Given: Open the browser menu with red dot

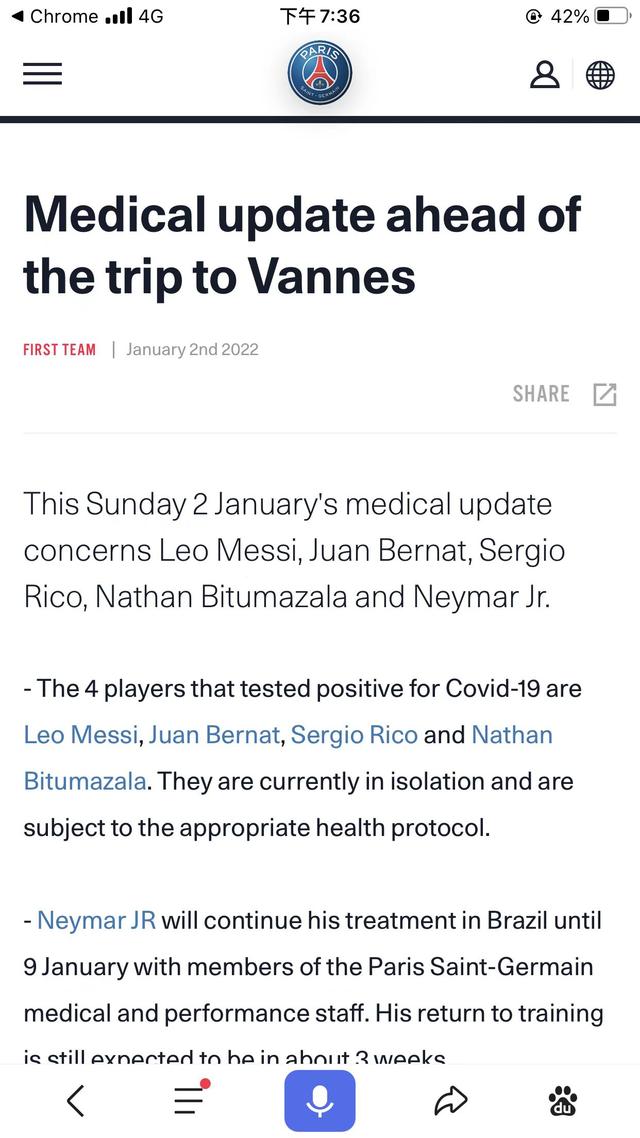Looking at the screenshot, I should click(x=189, y=1100).
